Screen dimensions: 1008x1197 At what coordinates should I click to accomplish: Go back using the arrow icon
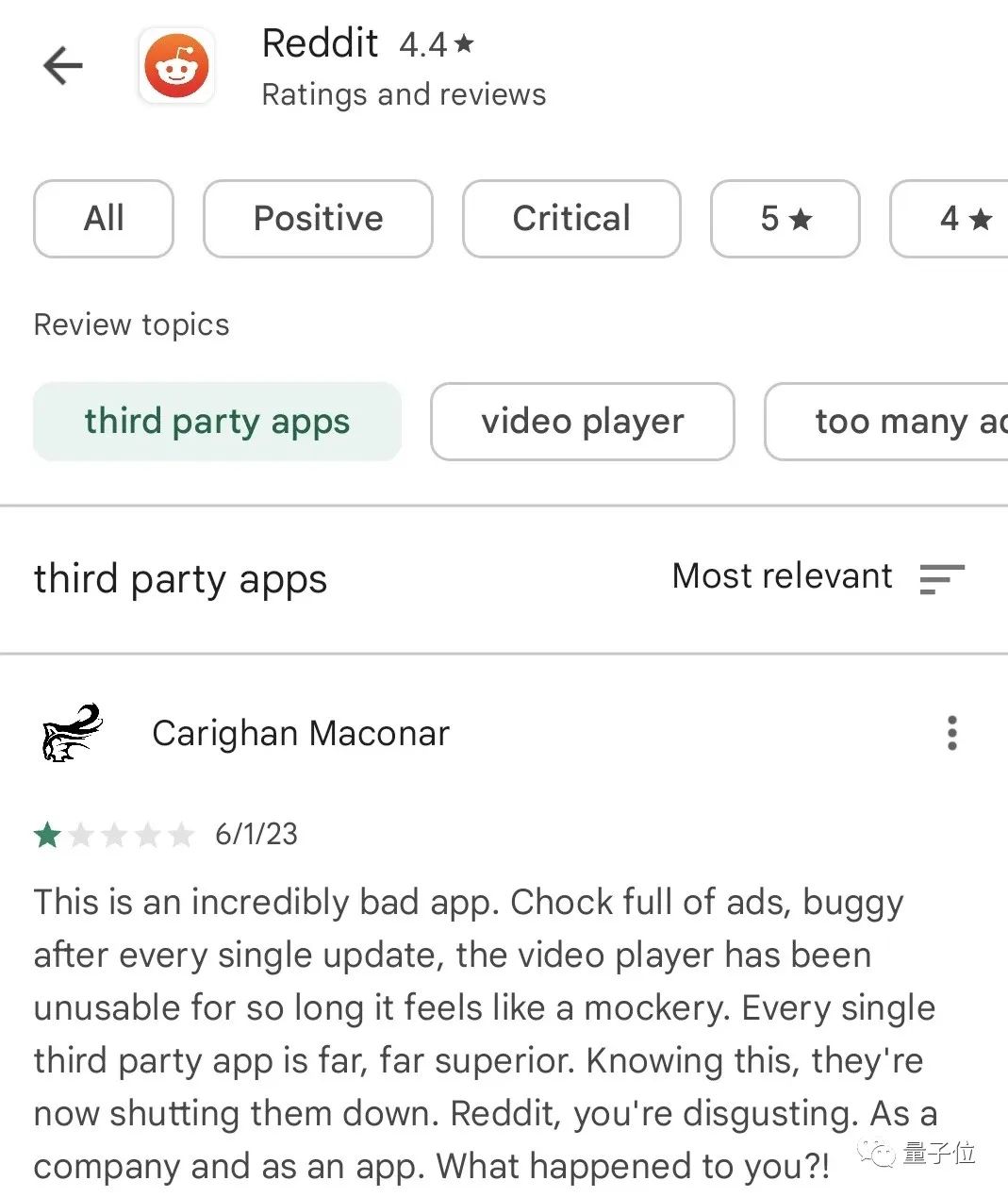tap(63, 66)
